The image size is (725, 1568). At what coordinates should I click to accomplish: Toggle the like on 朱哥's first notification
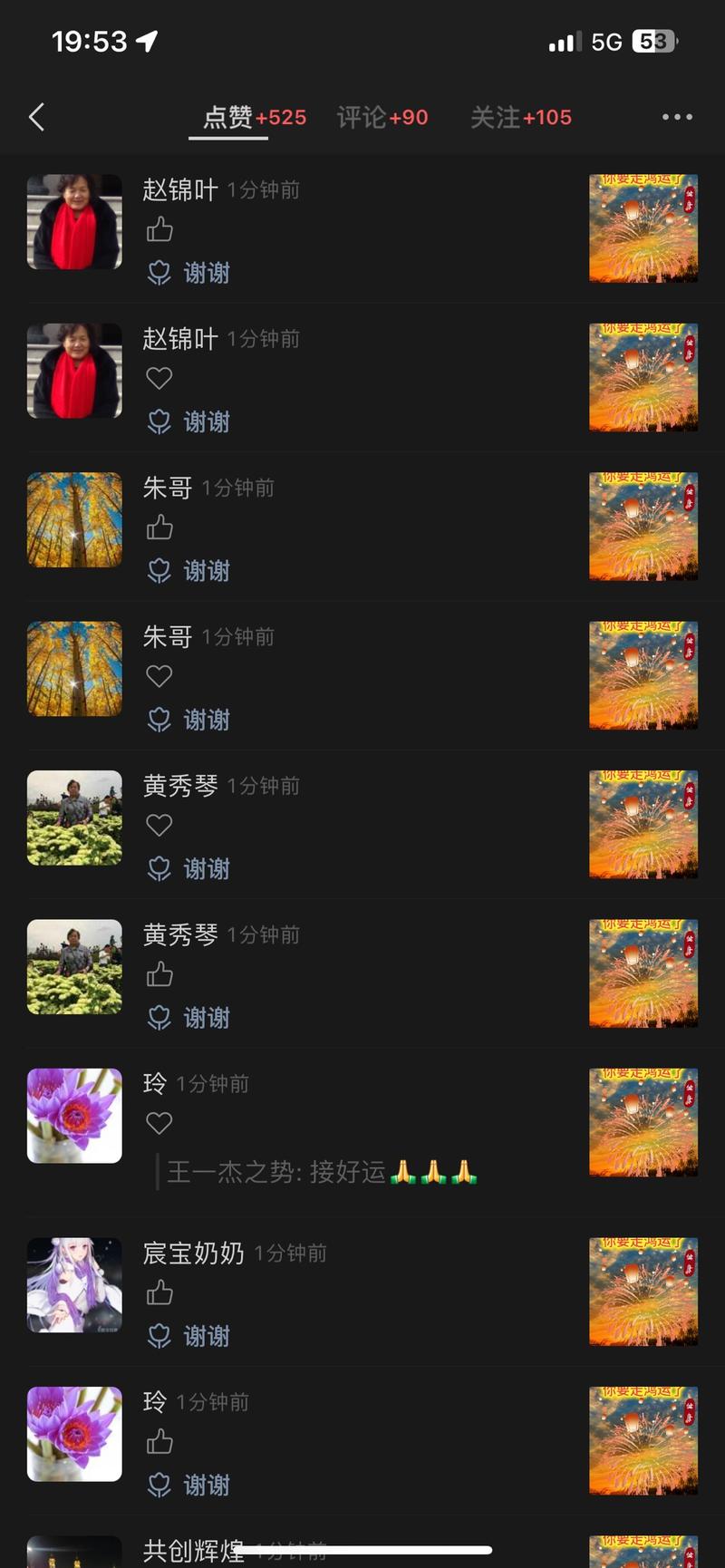159,527
